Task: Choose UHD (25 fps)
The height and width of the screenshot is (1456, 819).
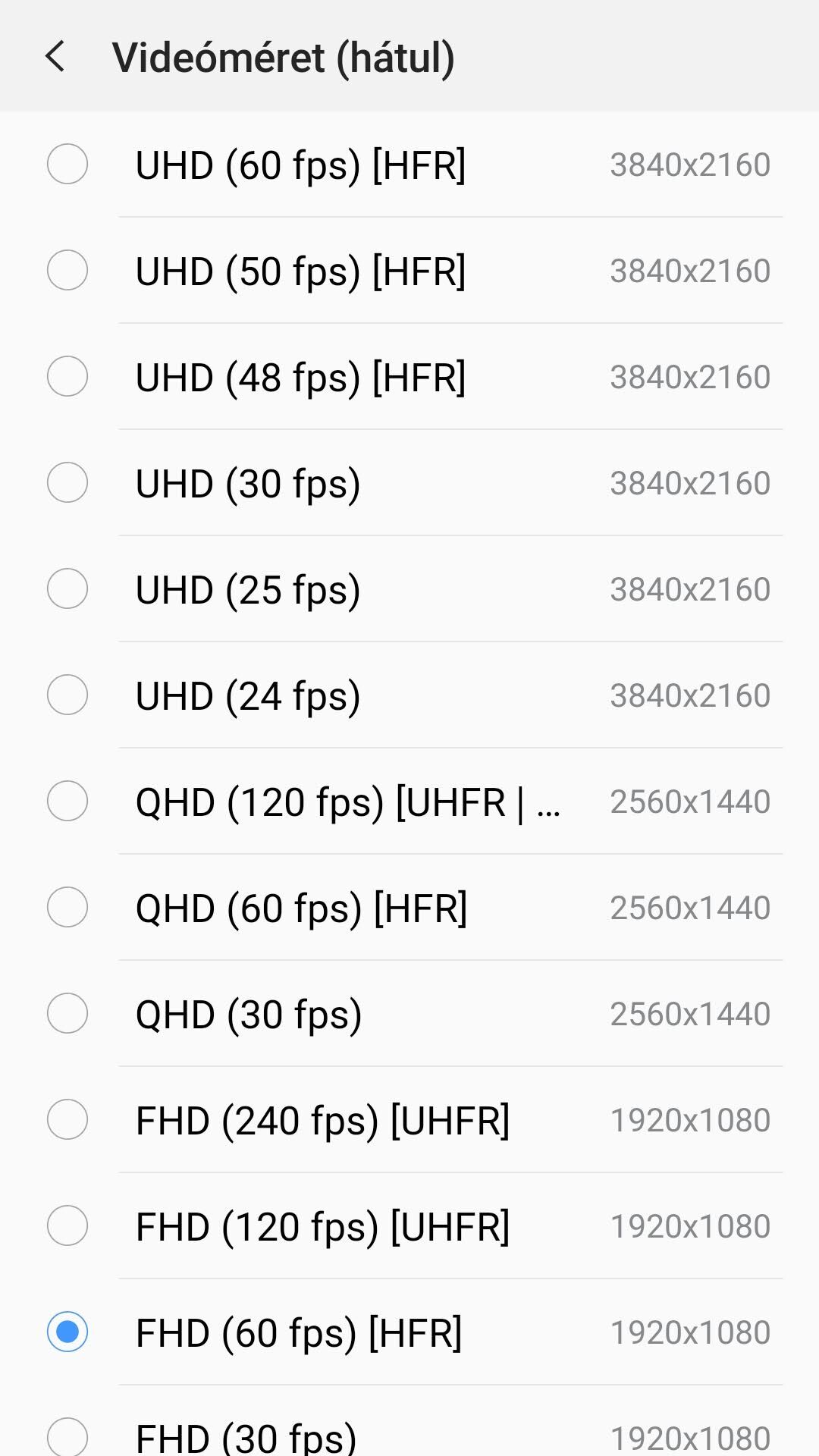Action: point(409,589)
